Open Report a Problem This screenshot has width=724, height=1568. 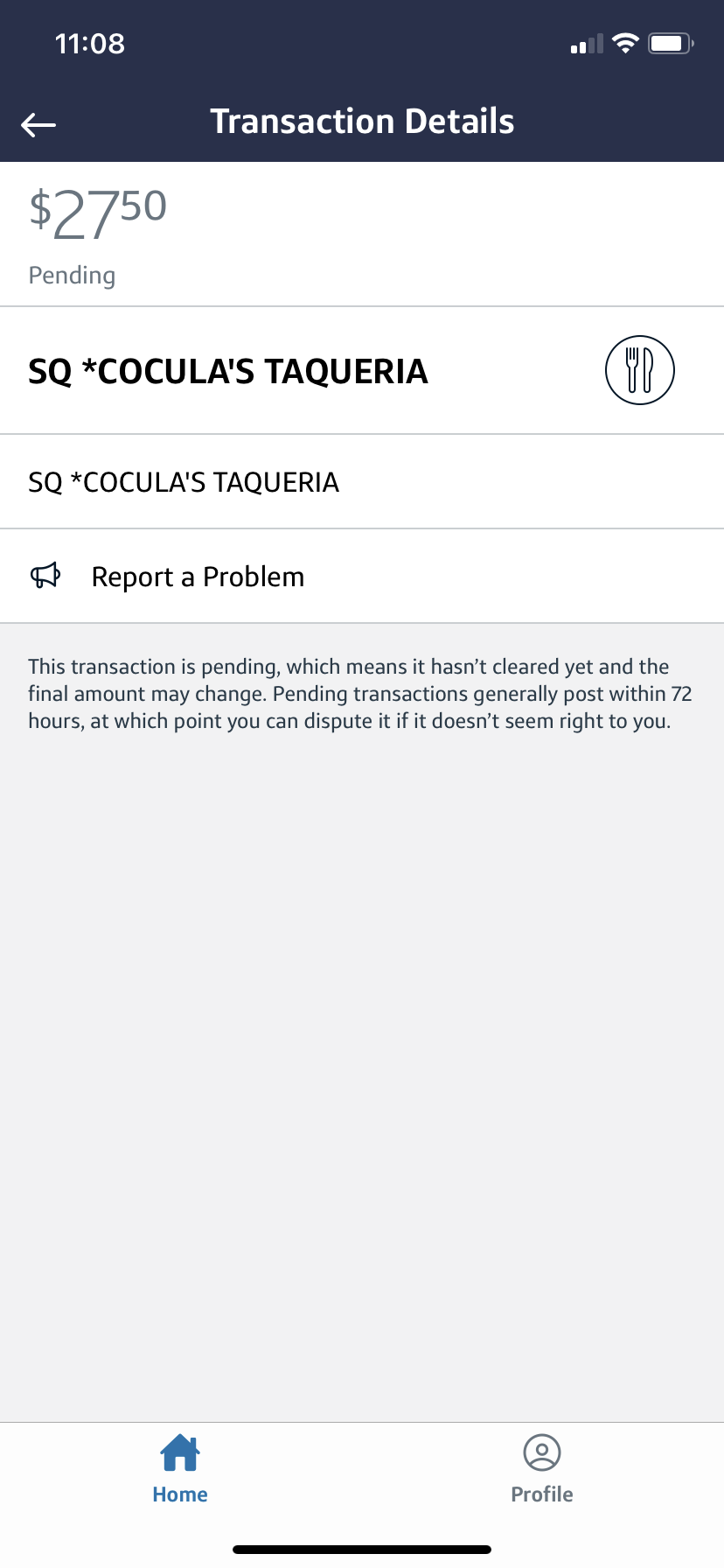coord(198,577)
